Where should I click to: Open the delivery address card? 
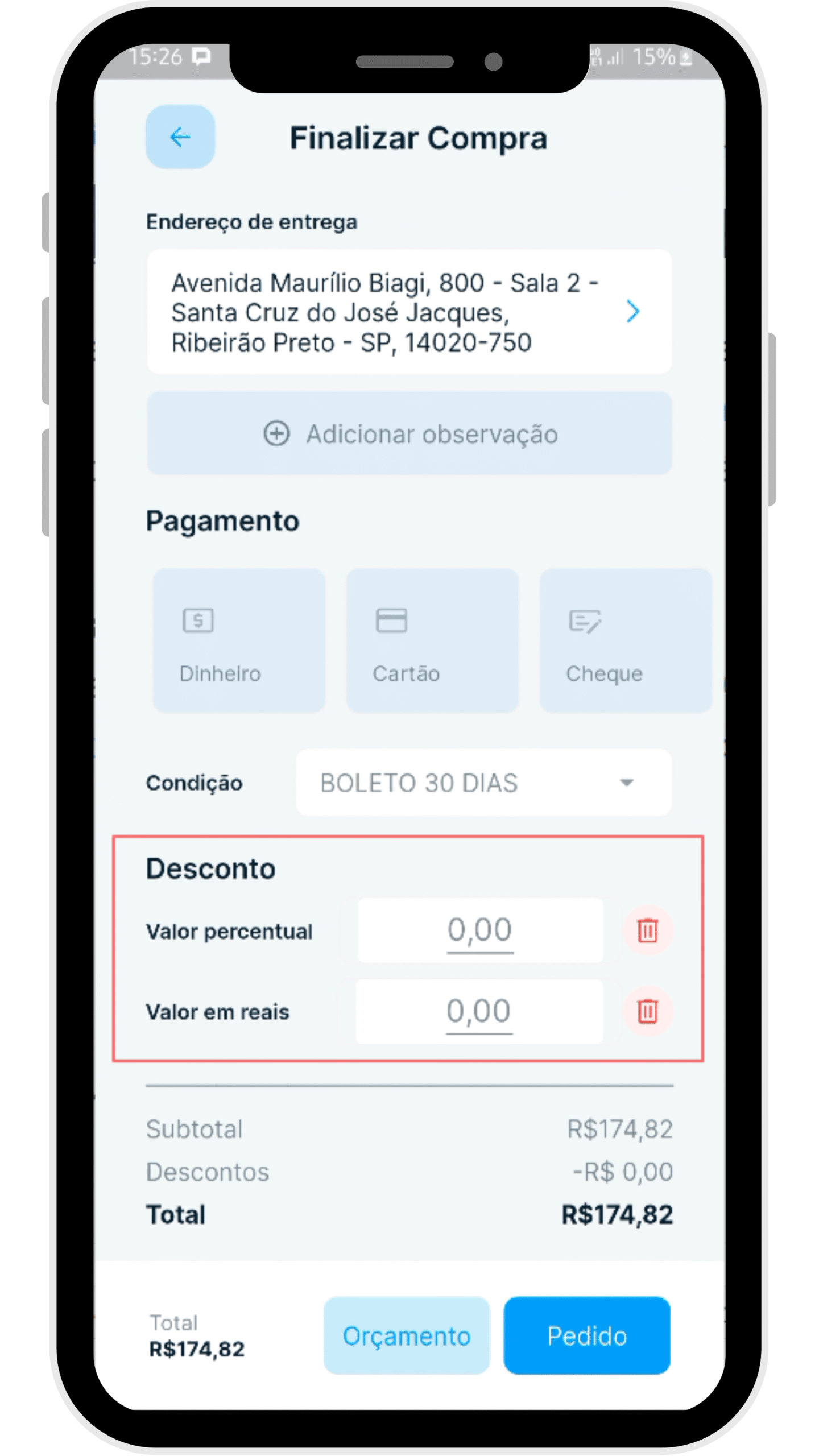tap(408, 312)
